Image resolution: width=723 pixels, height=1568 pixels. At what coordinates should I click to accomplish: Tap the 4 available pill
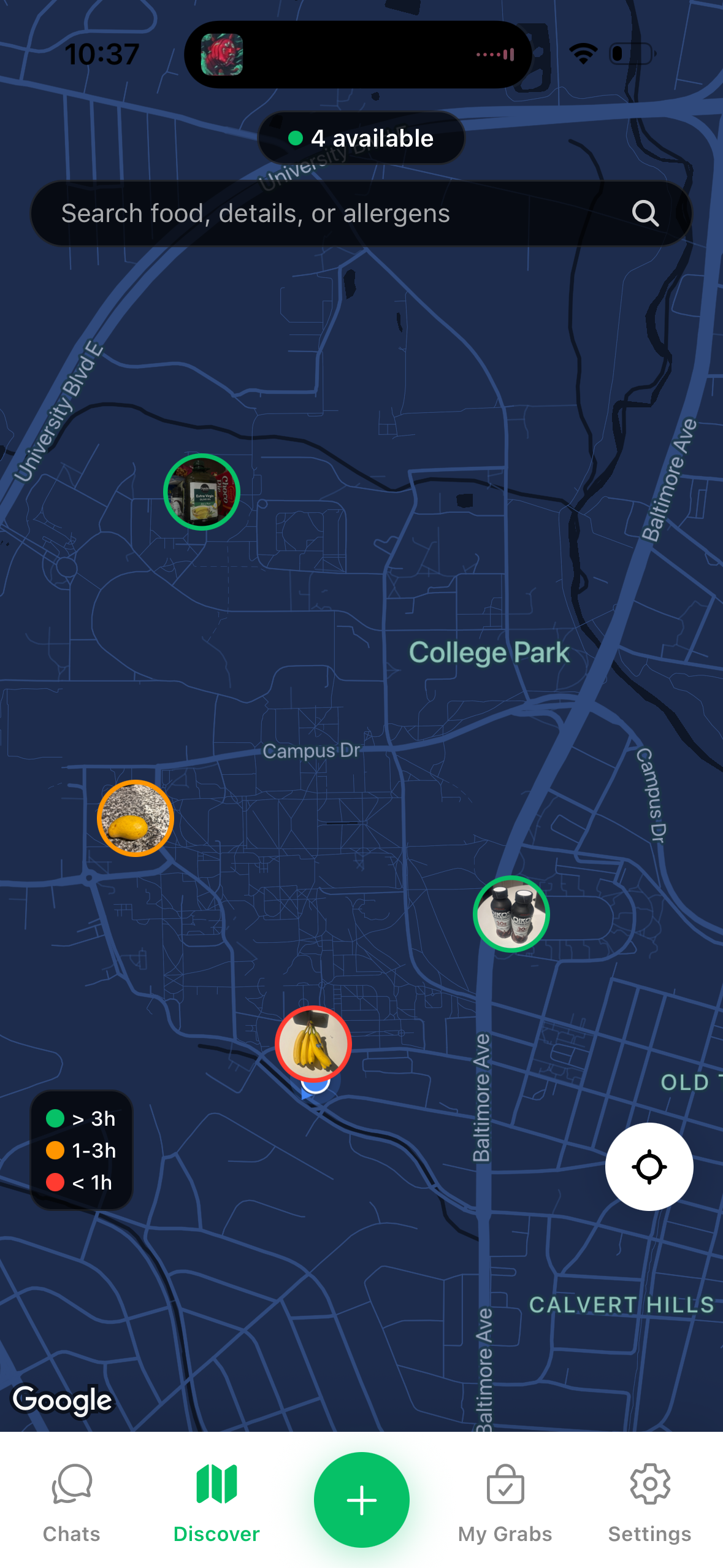[x=361, y=138]
